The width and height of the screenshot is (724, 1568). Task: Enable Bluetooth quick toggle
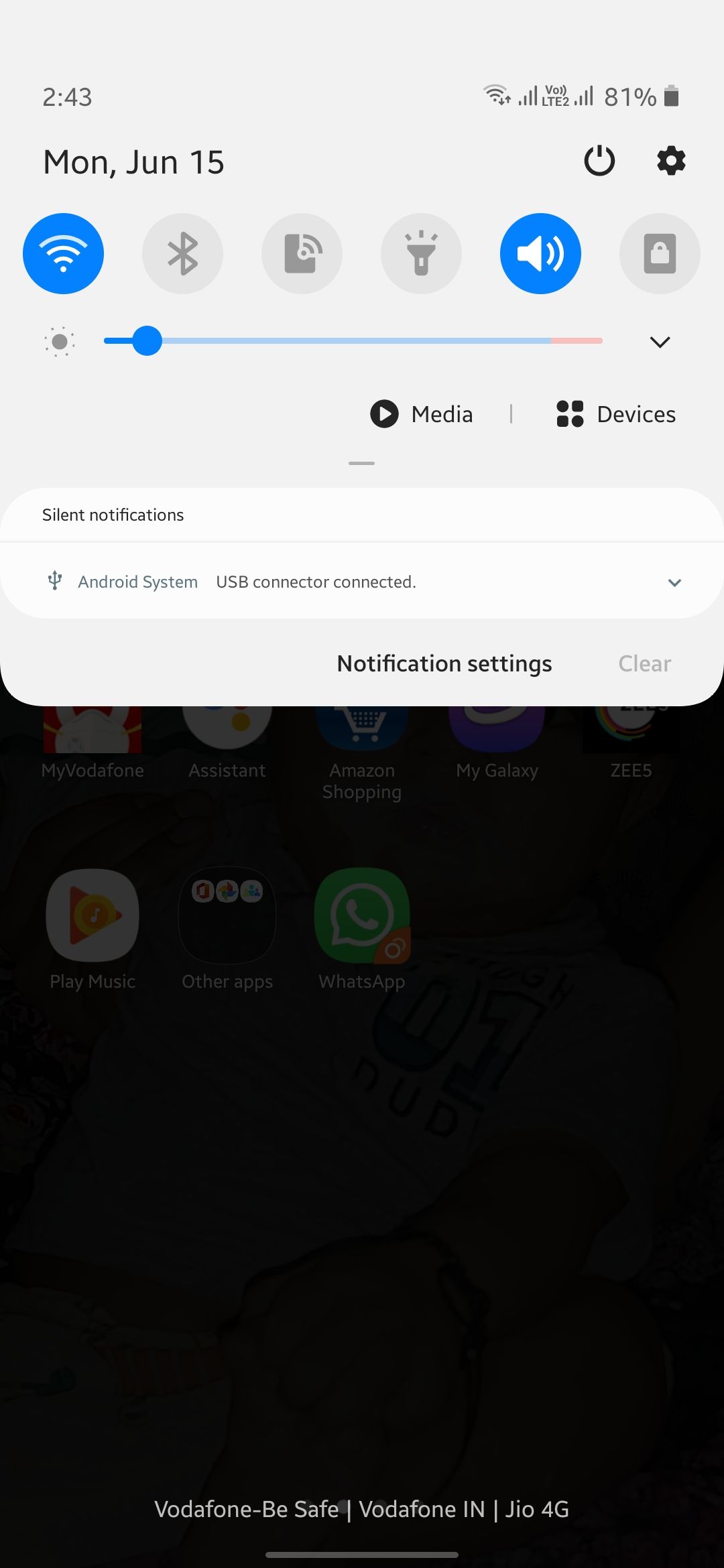[x=182, y=253]
